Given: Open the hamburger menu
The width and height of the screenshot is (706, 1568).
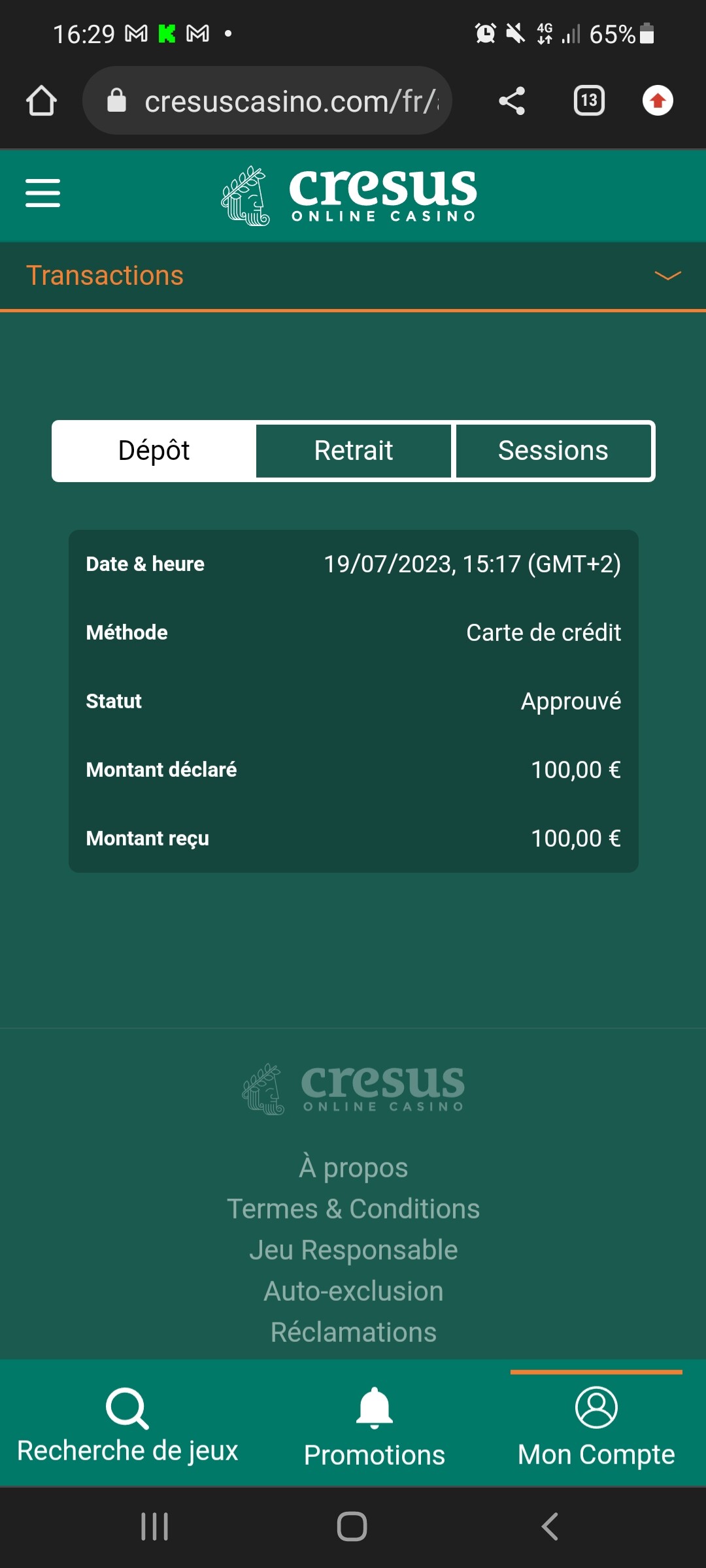Looking at the screenshot, I should pyautogui.click(x=43, y=193).
